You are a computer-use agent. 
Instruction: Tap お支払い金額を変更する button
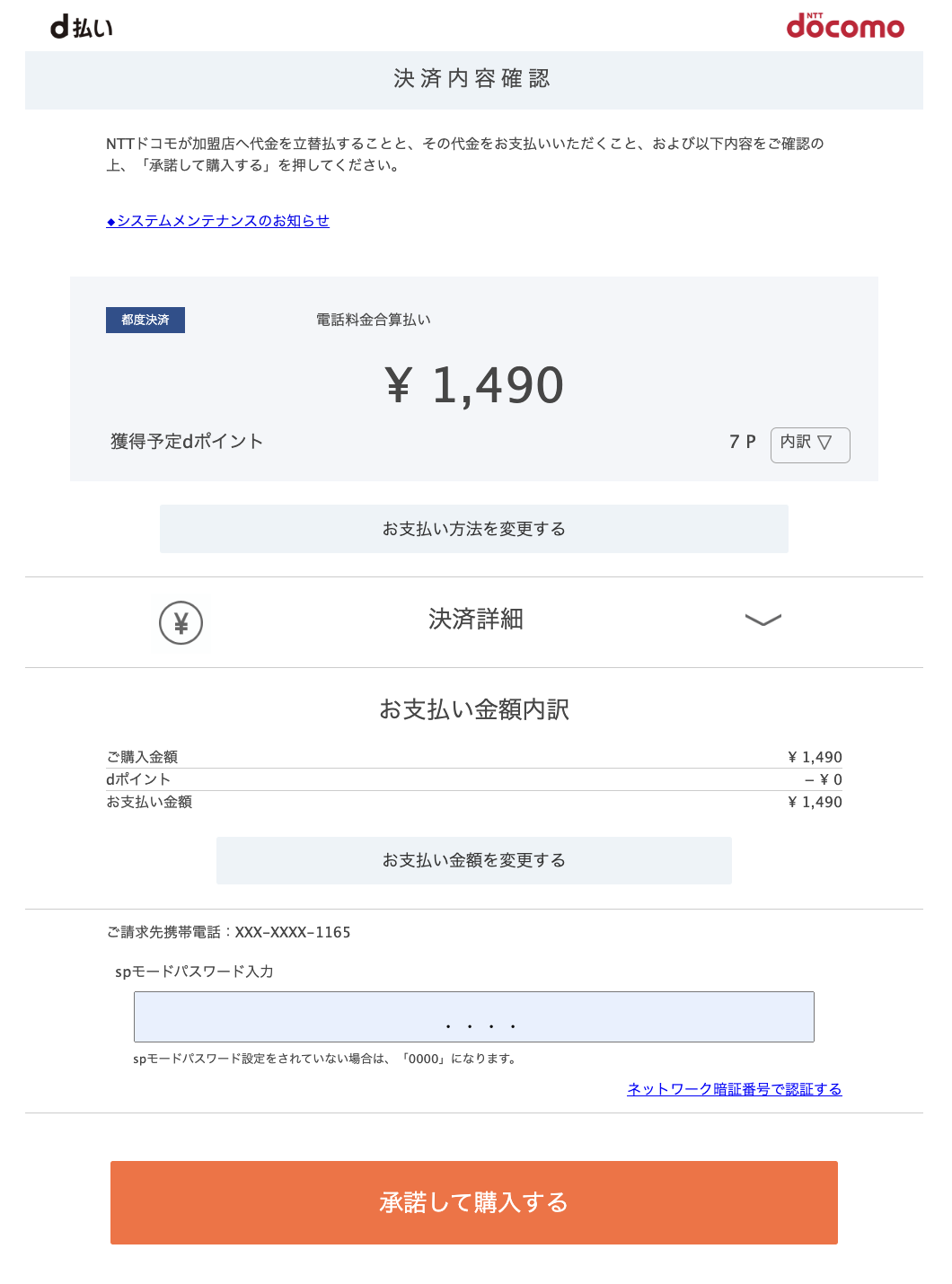(473, 860)
